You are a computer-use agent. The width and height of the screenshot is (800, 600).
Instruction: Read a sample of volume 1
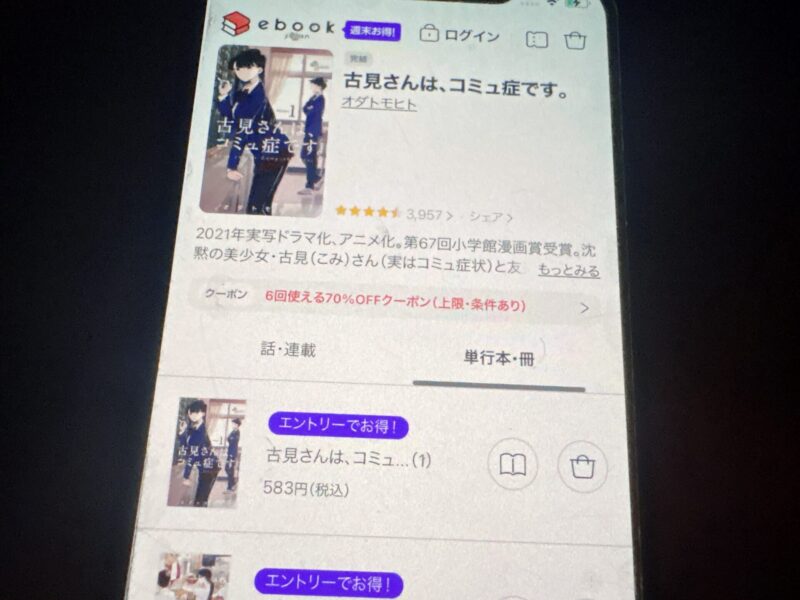(513, 465)
